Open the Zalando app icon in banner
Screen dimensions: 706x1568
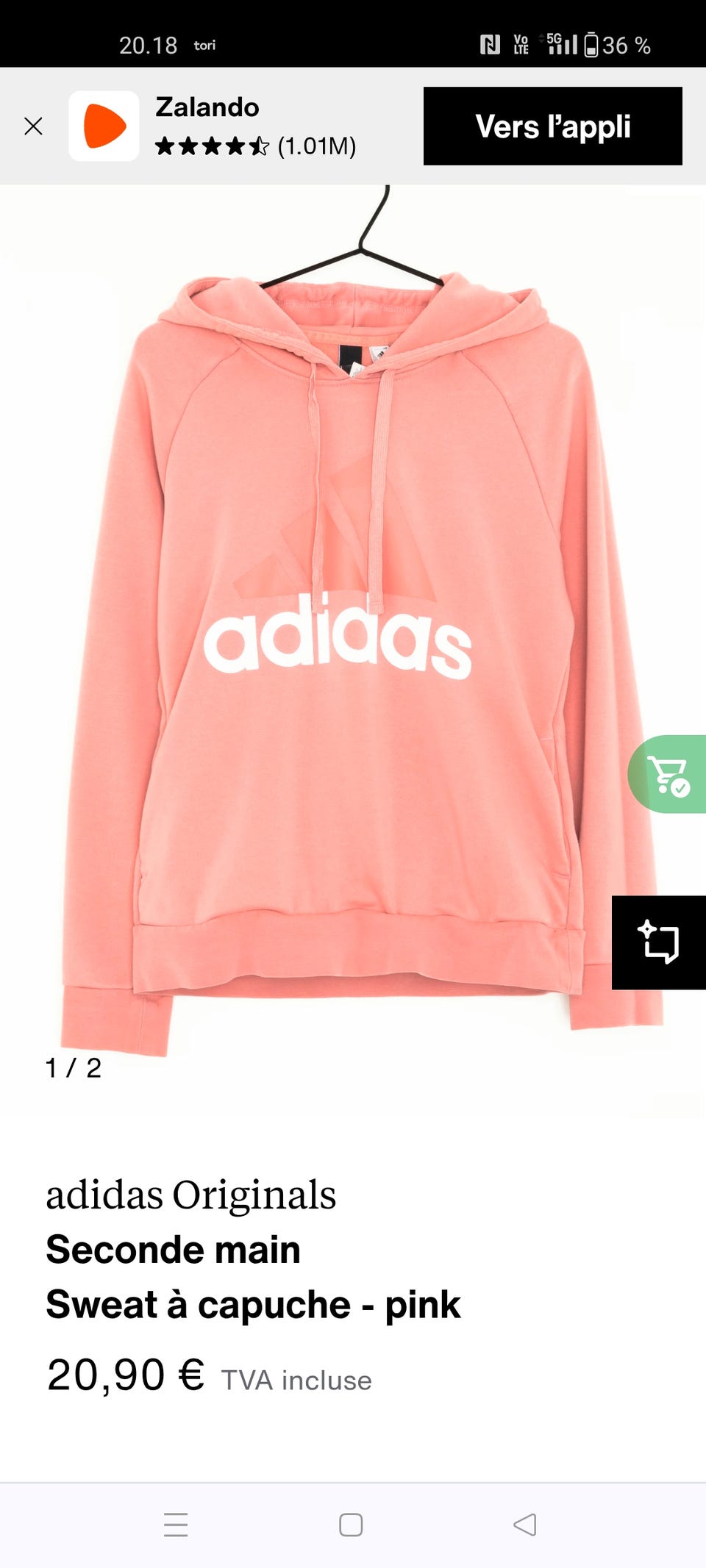click(104, 126)
